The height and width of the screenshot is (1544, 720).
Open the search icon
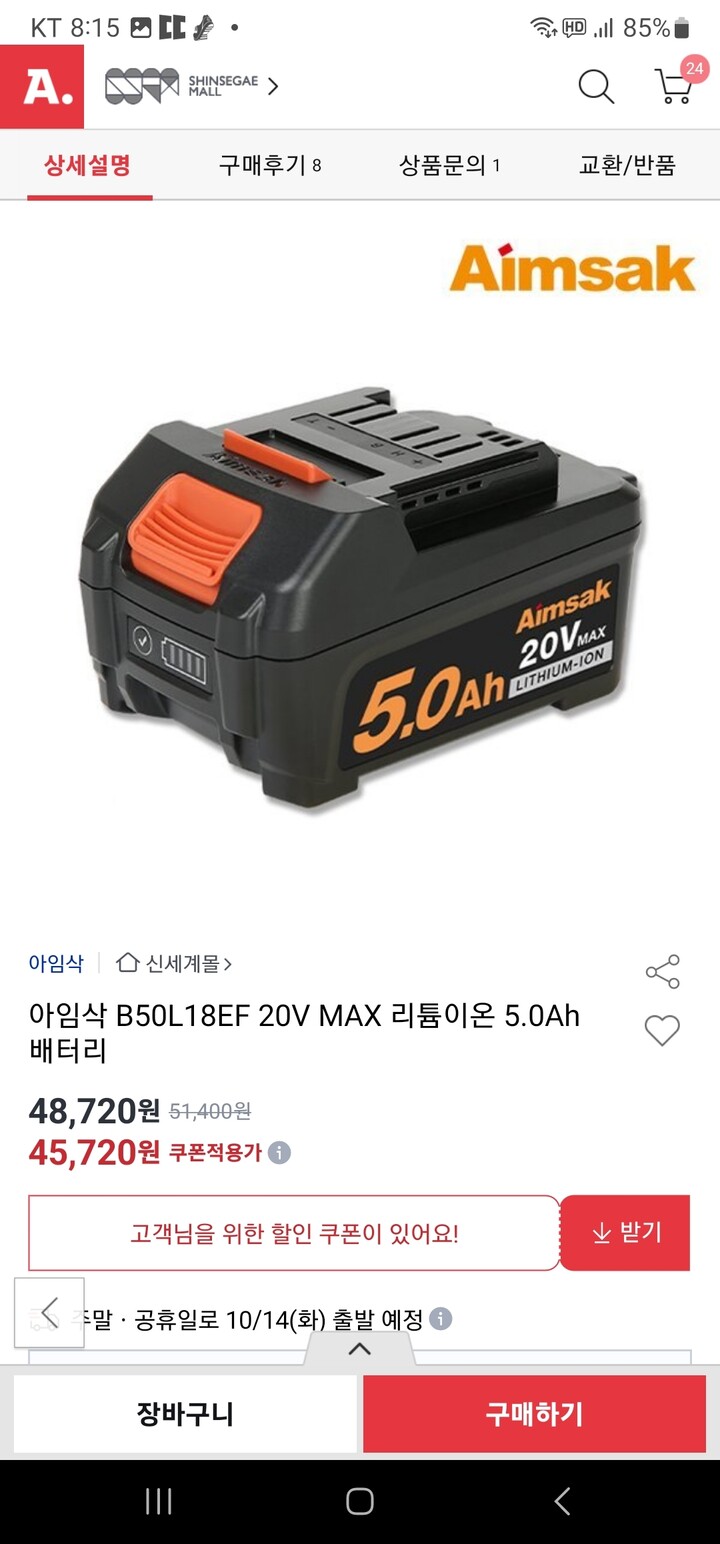[x=597, y=87]
